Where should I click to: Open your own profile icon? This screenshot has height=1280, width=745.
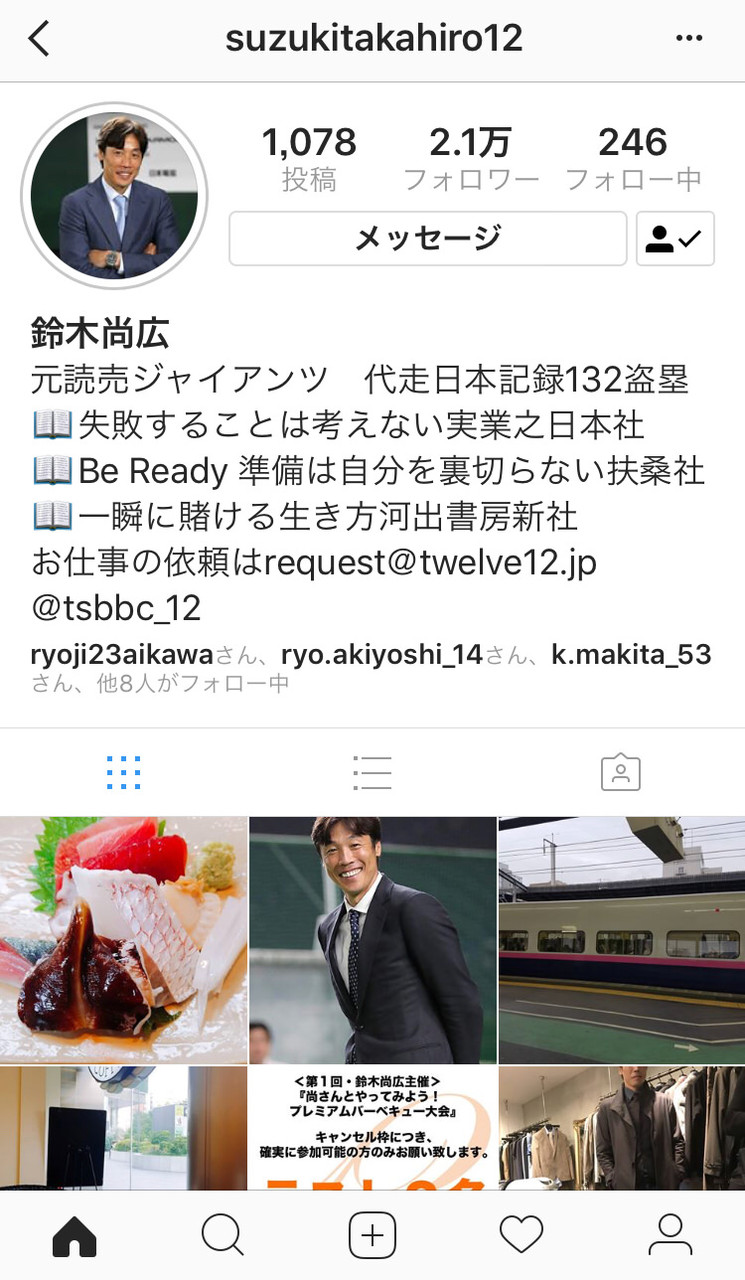(x=670, y=1235)
